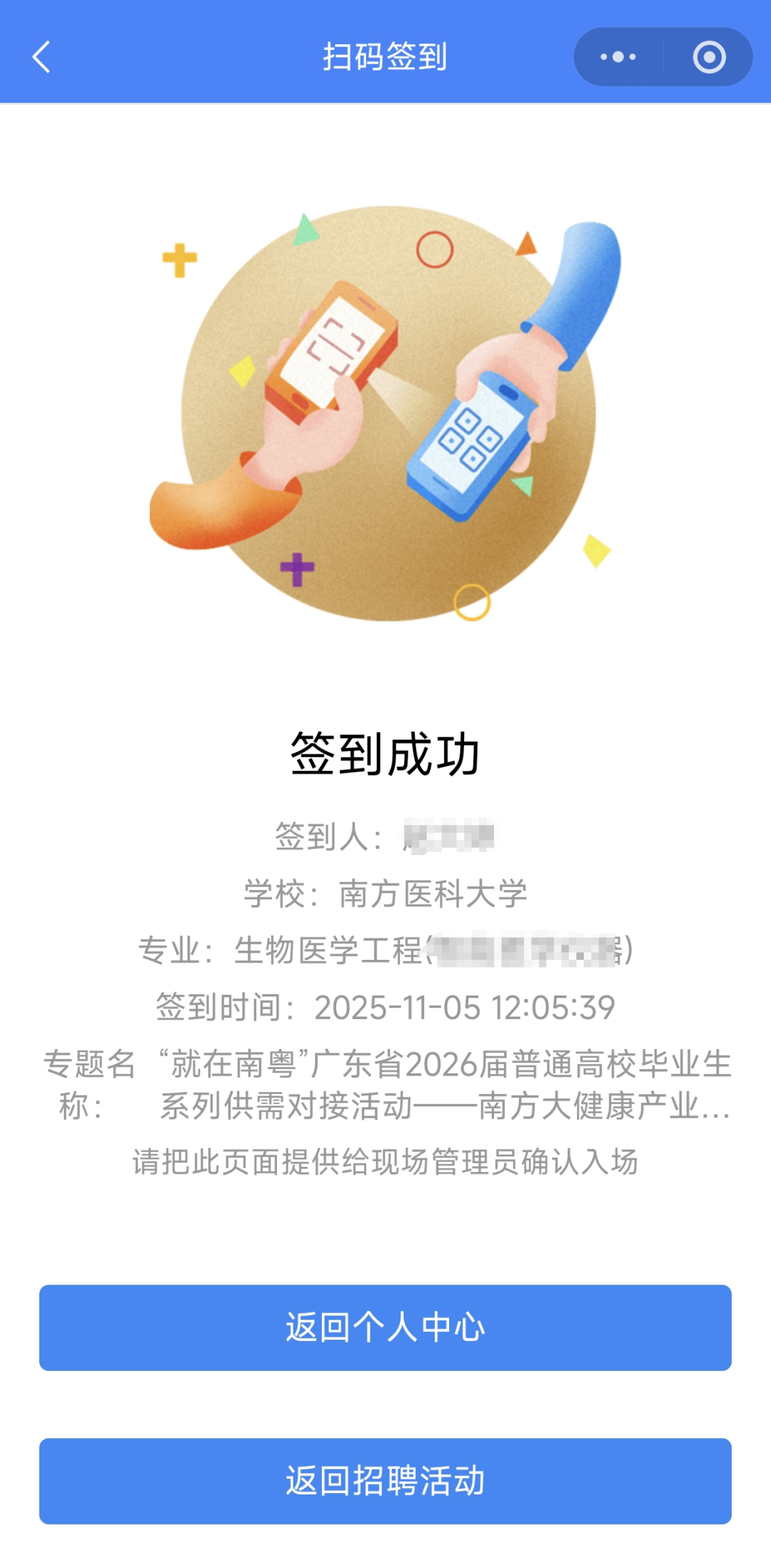Click the sign-in timestamp 2025-11-05
The height and width of the screenshot is (1568, 771).
click(x=400, y=1008)
